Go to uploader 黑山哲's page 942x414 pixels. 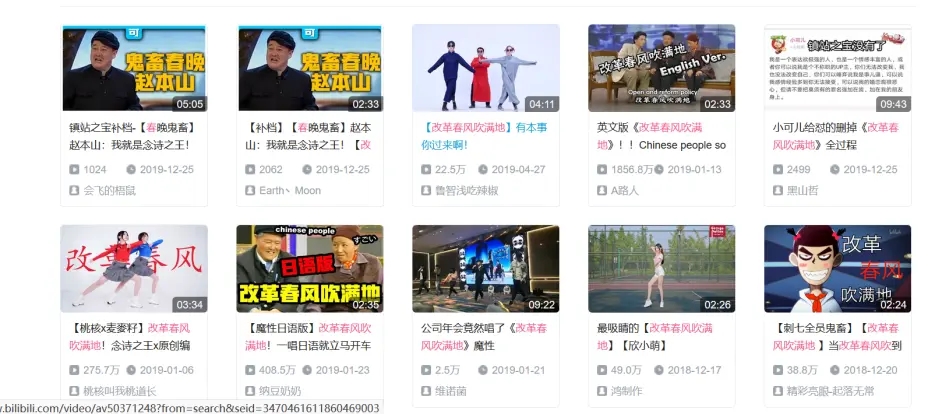[x=803, y=190]
